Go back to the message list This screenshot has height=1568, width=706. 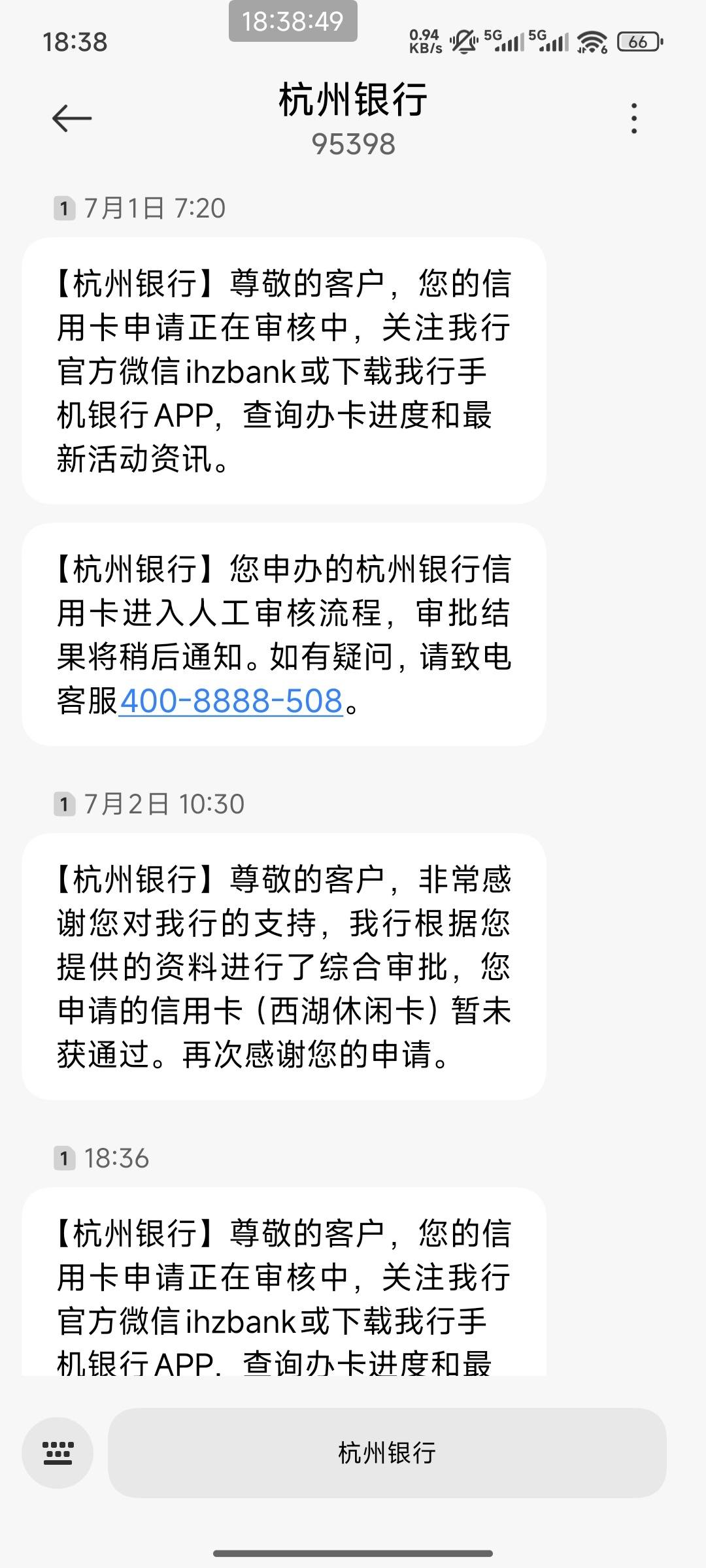coord(71,118)
